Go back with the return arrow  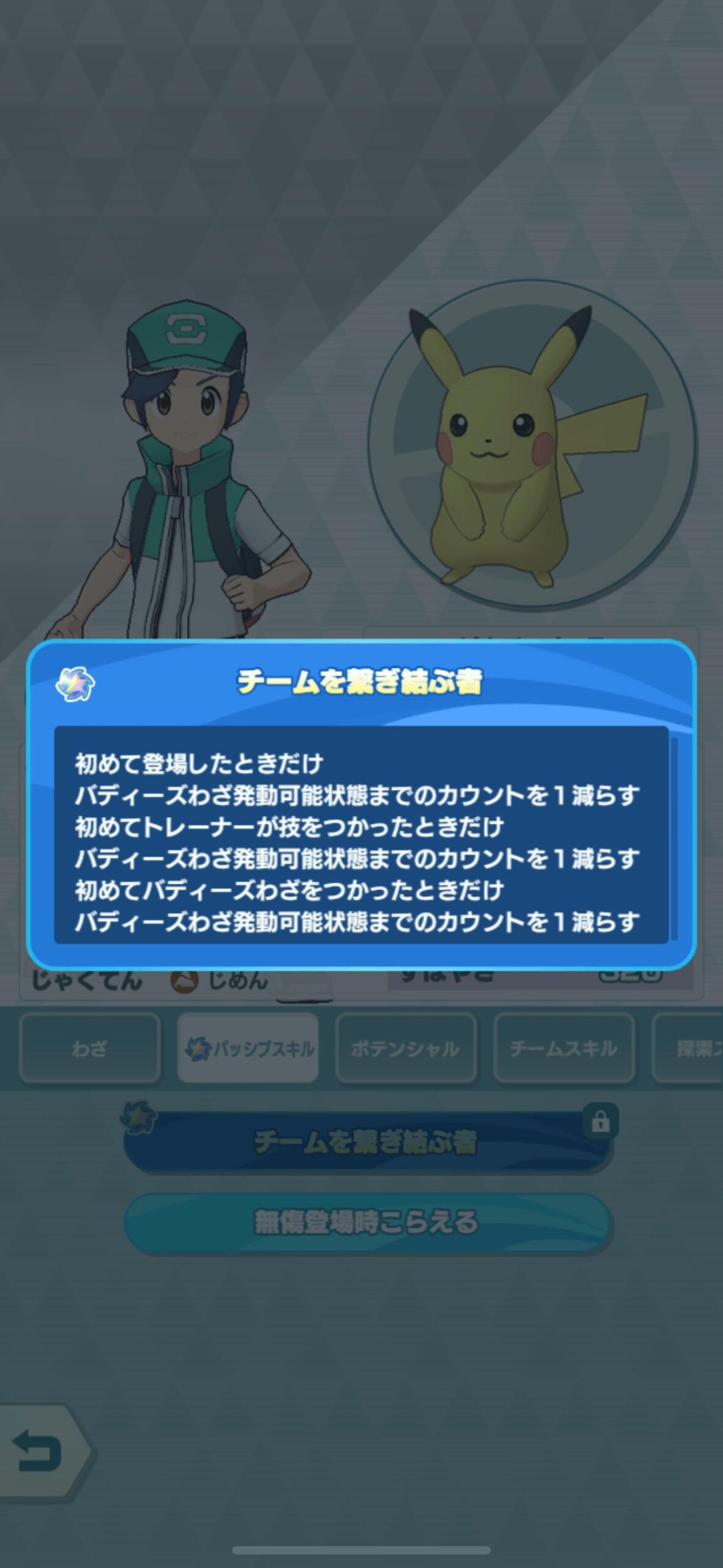[40, 1451]
